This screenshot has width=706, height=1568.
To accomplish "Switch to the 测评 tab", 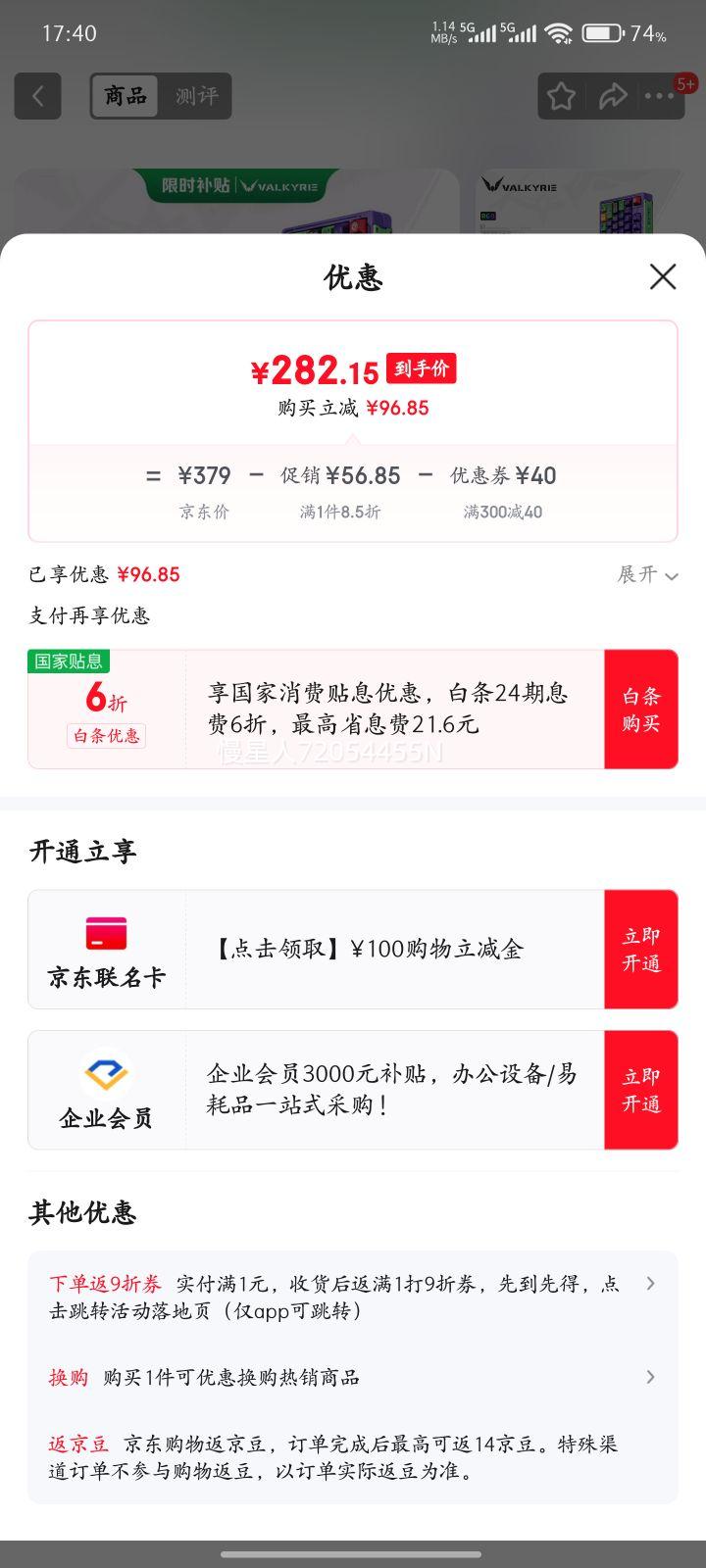I will click(196, 96).
